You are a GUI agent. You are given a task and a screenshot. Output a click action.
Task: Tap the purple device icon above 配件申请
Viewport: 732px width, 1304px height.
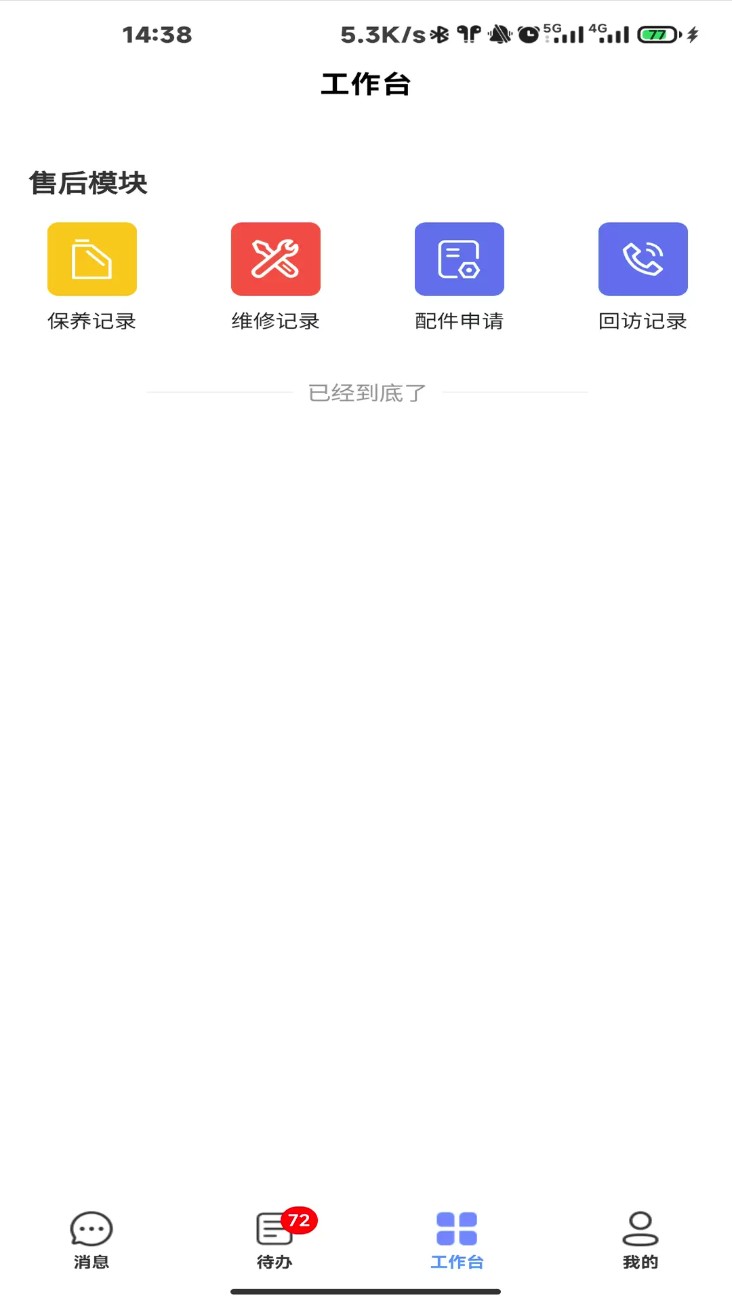pos(459,258)
